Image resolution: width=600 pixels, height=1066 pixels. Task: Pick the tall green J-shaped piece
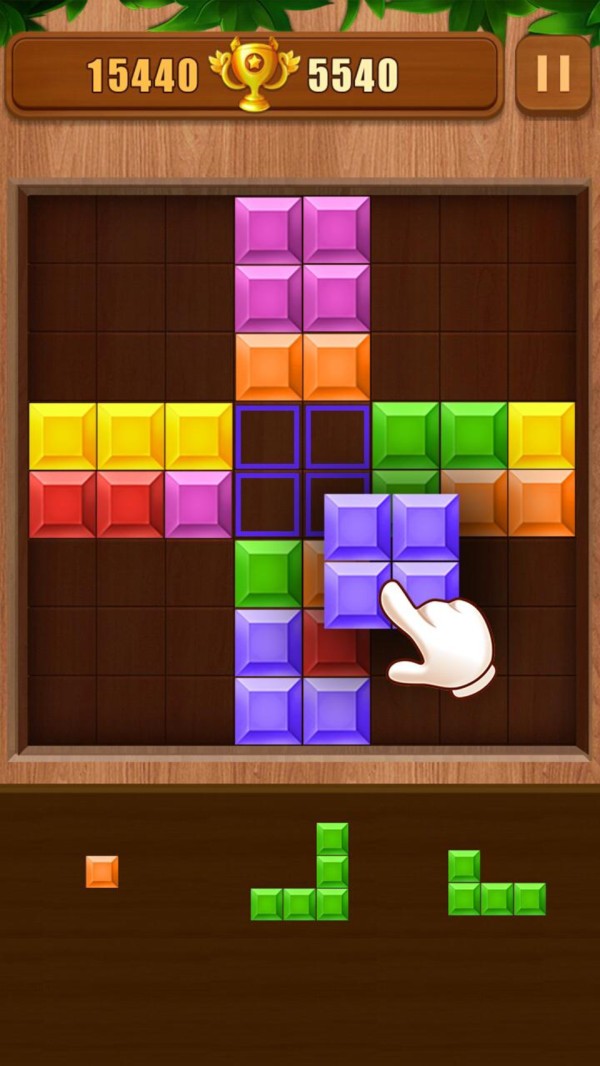coord(300,872)
